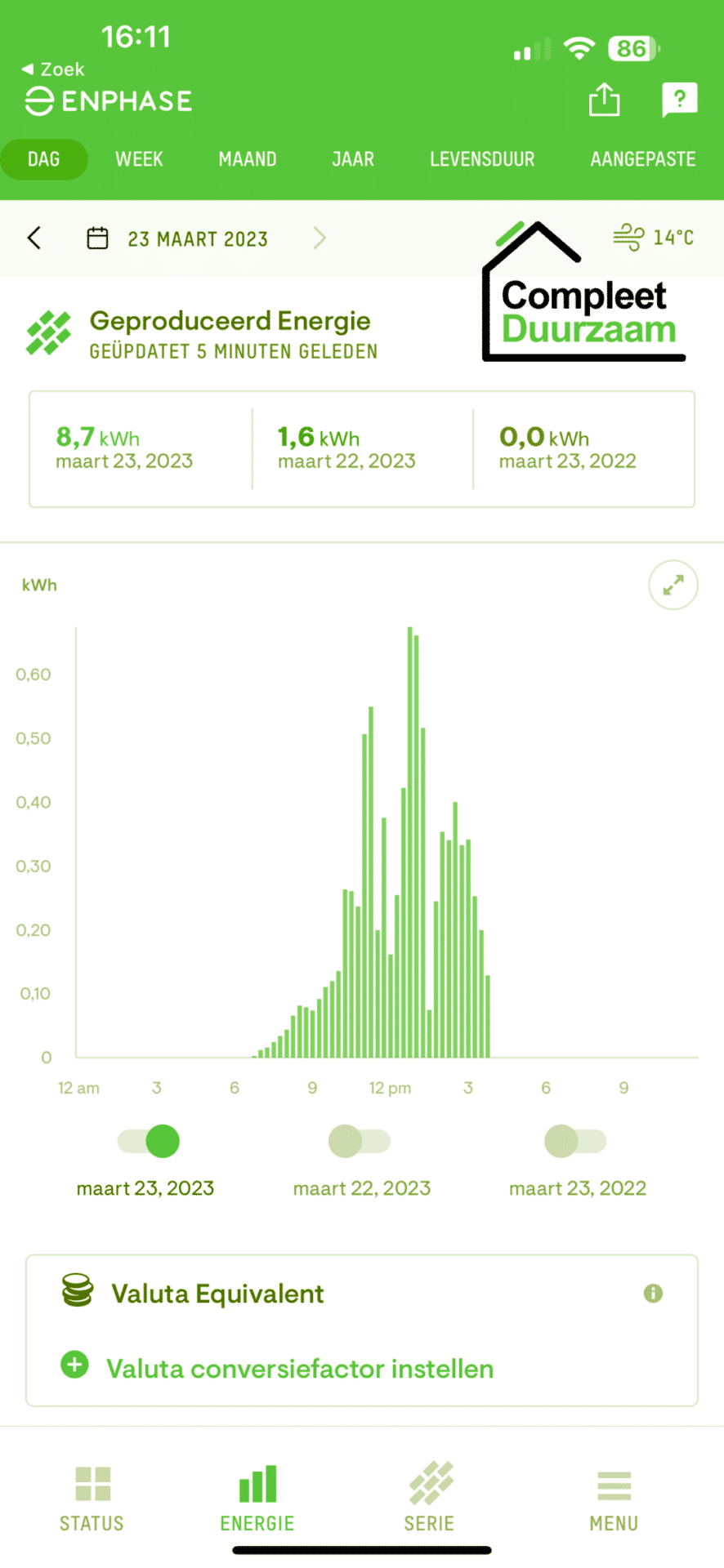Choose the AANGEPASTE period tab
This screenshot has height=1568, width=724.
[643, 159]
